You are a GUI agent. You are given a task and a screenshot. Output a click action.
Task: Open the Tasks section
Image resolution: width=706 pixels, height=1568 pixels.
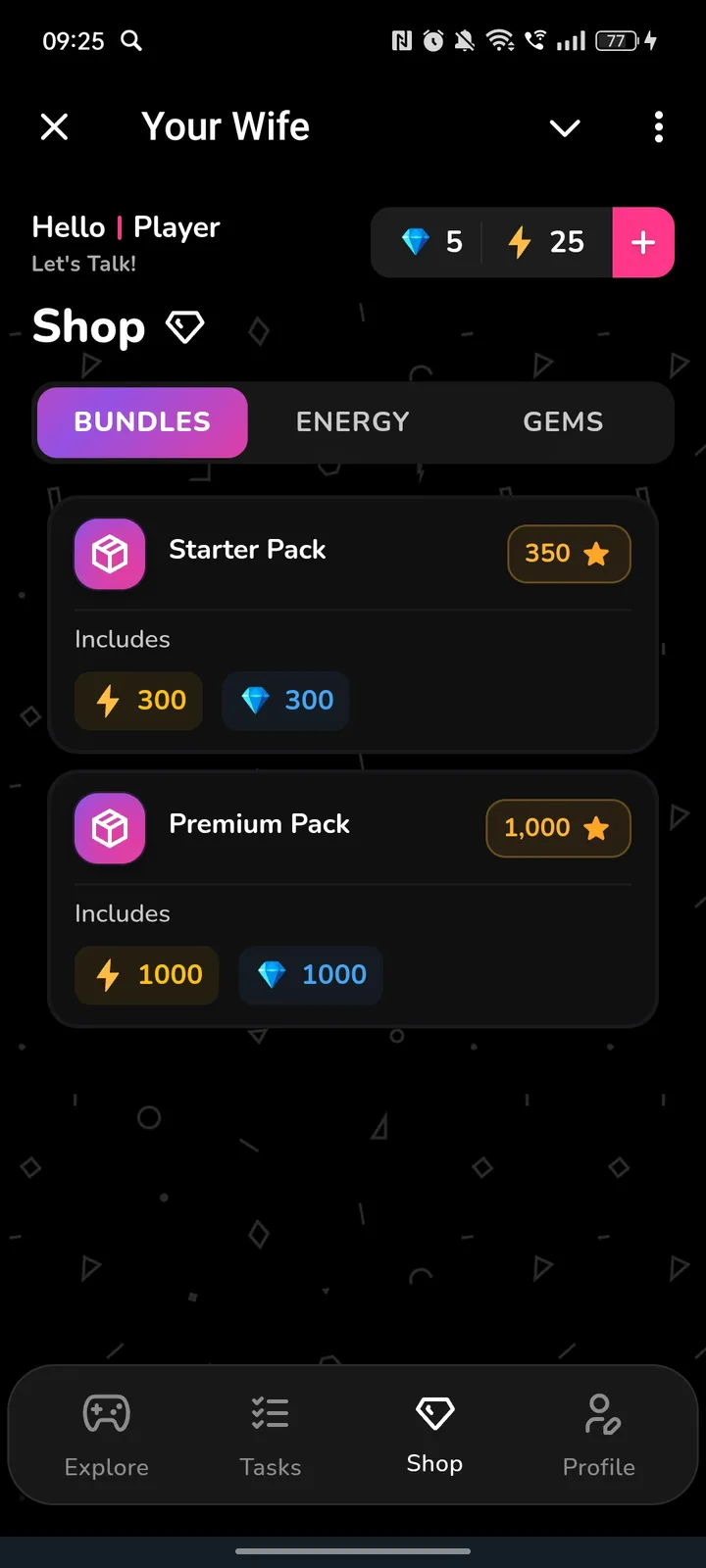point(271,1436)
